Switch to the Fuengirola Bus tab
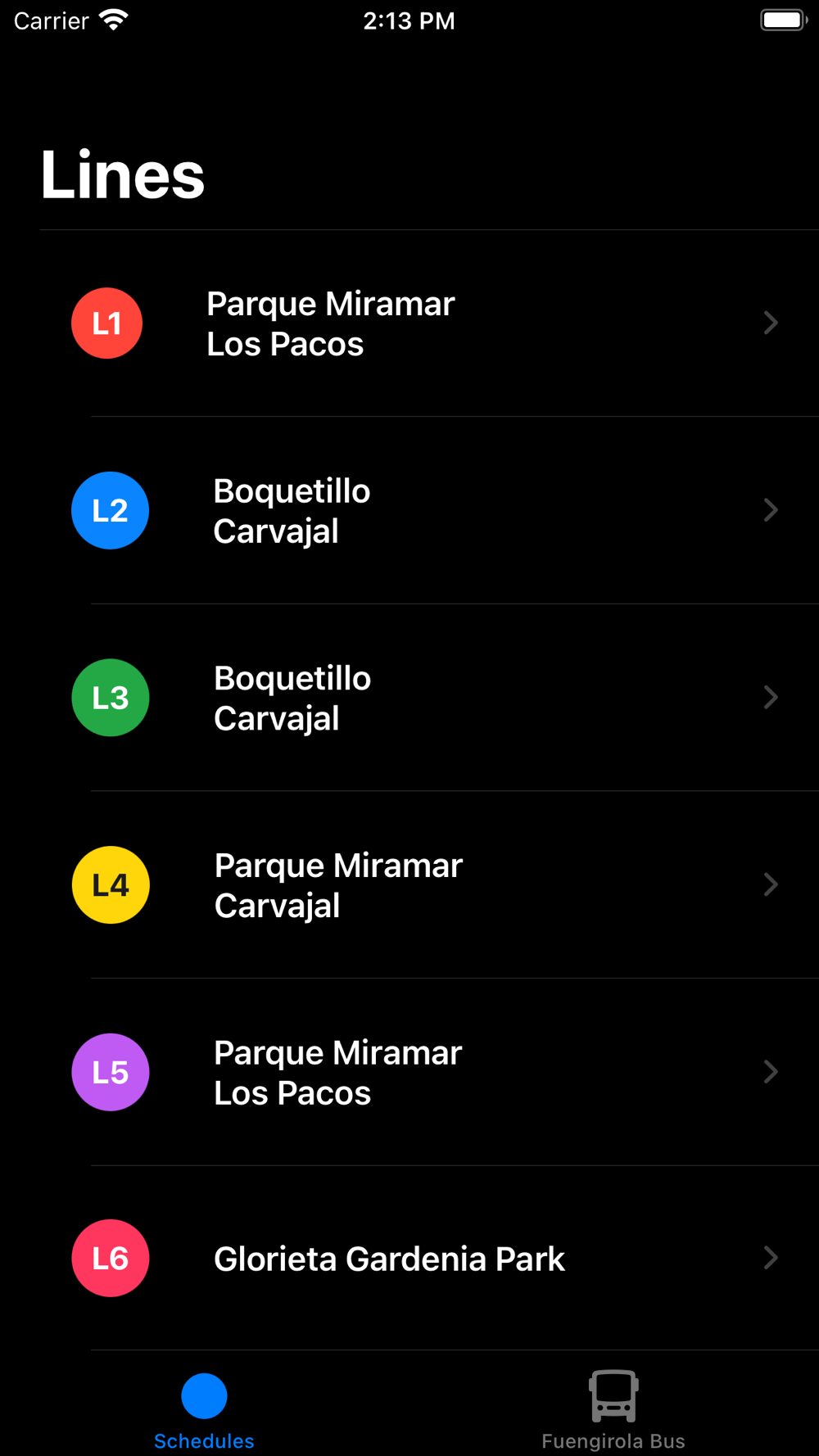819x1456 pixels. pos(613,1410)
